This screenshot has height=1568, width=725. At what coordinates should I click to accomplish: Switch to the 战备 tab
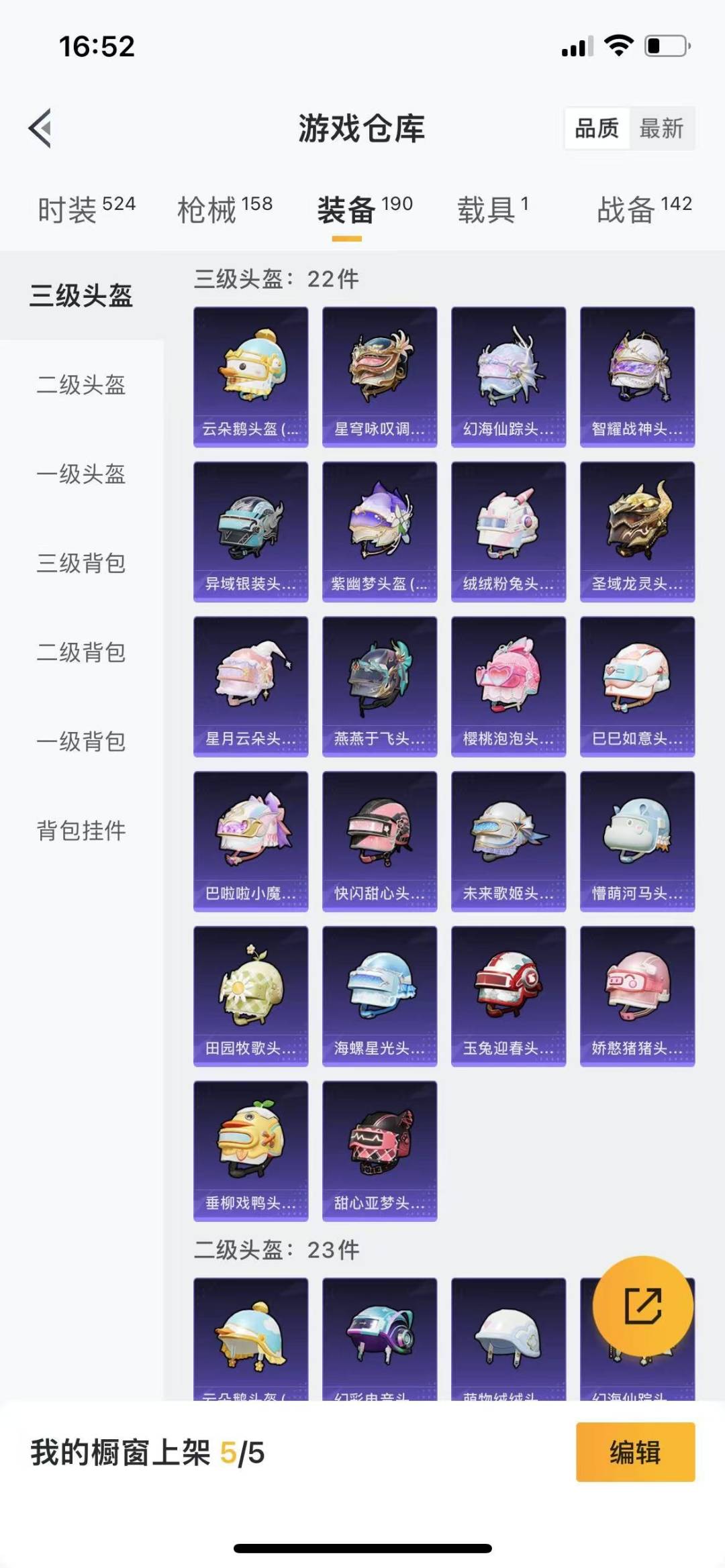[644, 209]
